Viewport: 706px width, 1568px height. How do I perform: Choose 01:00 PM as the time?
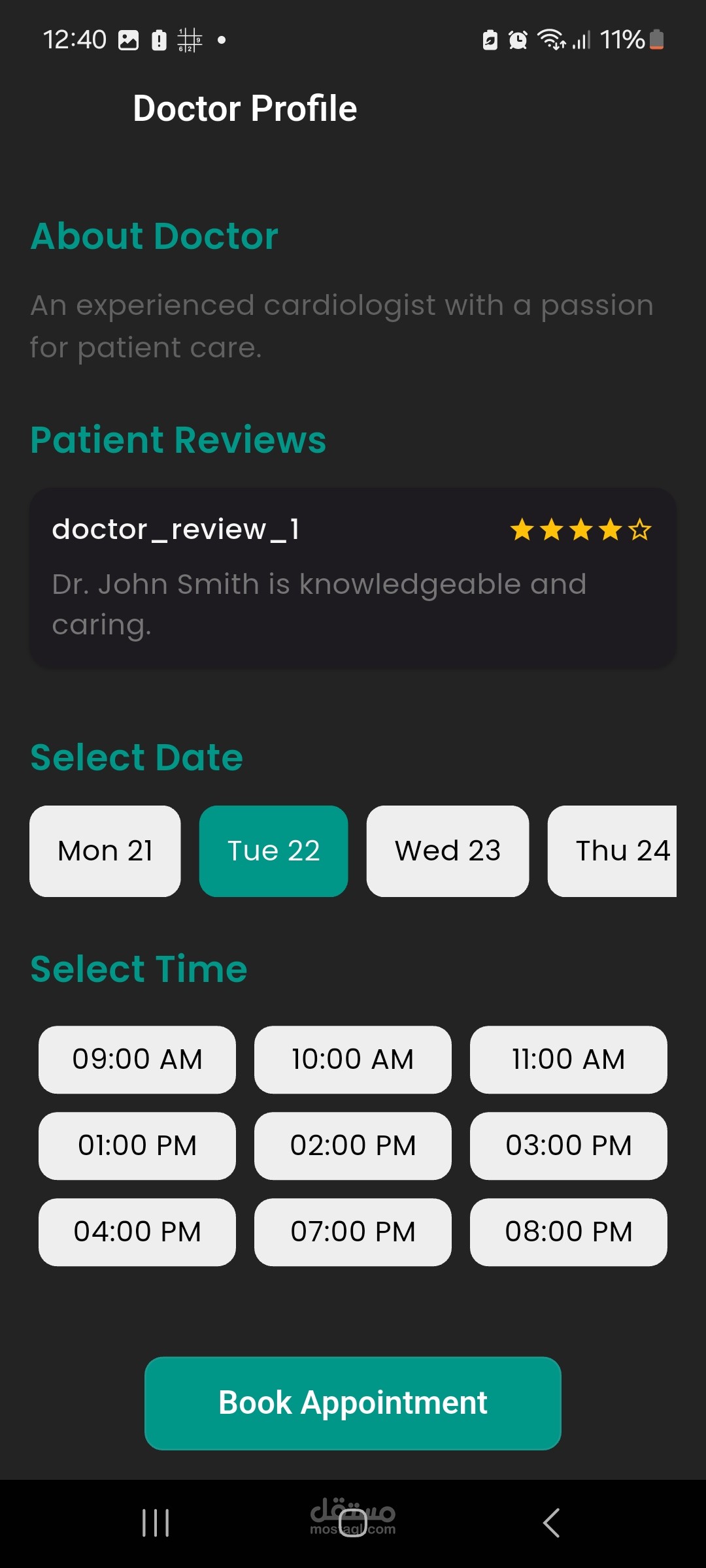(x=137, y=1145)
